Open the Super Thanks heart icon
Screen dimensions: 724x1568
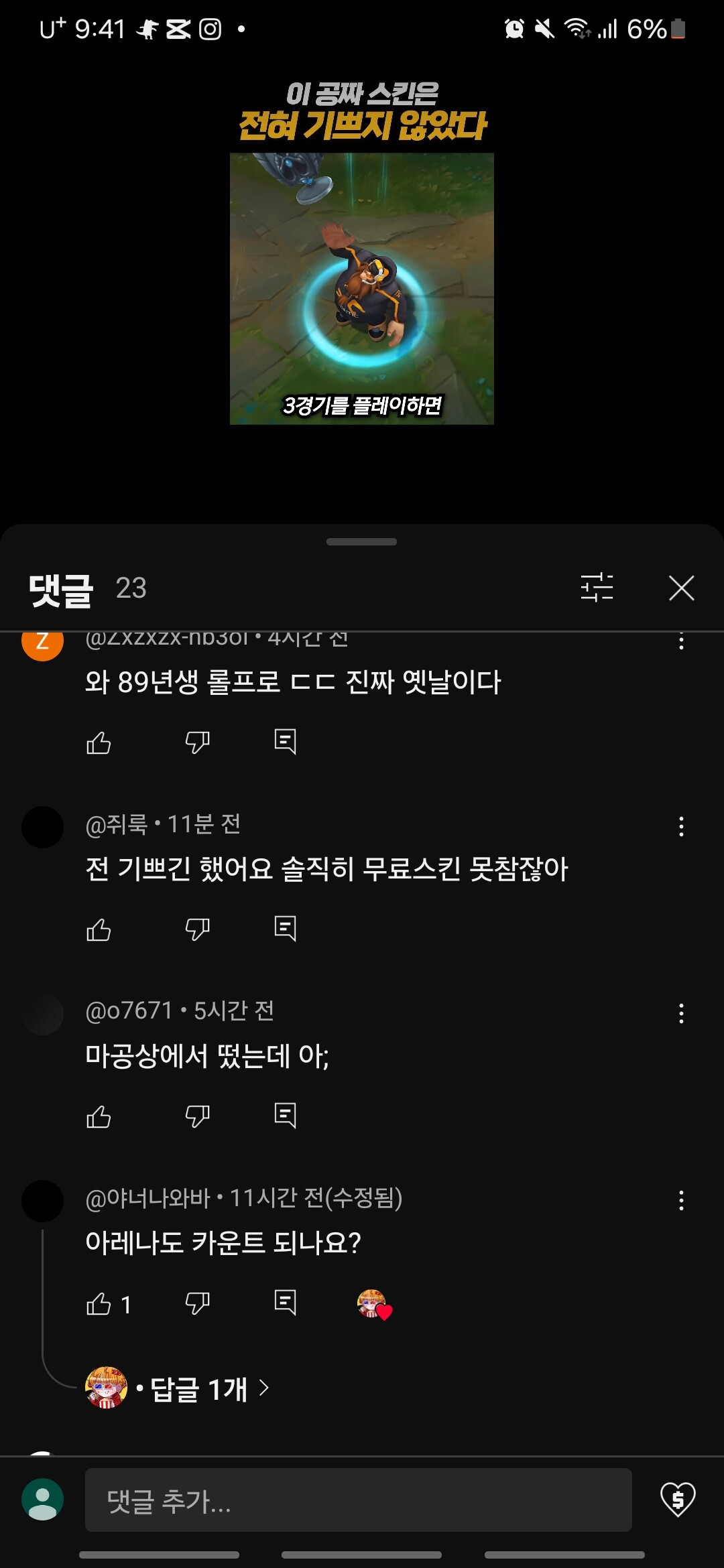pos(678,1499)
